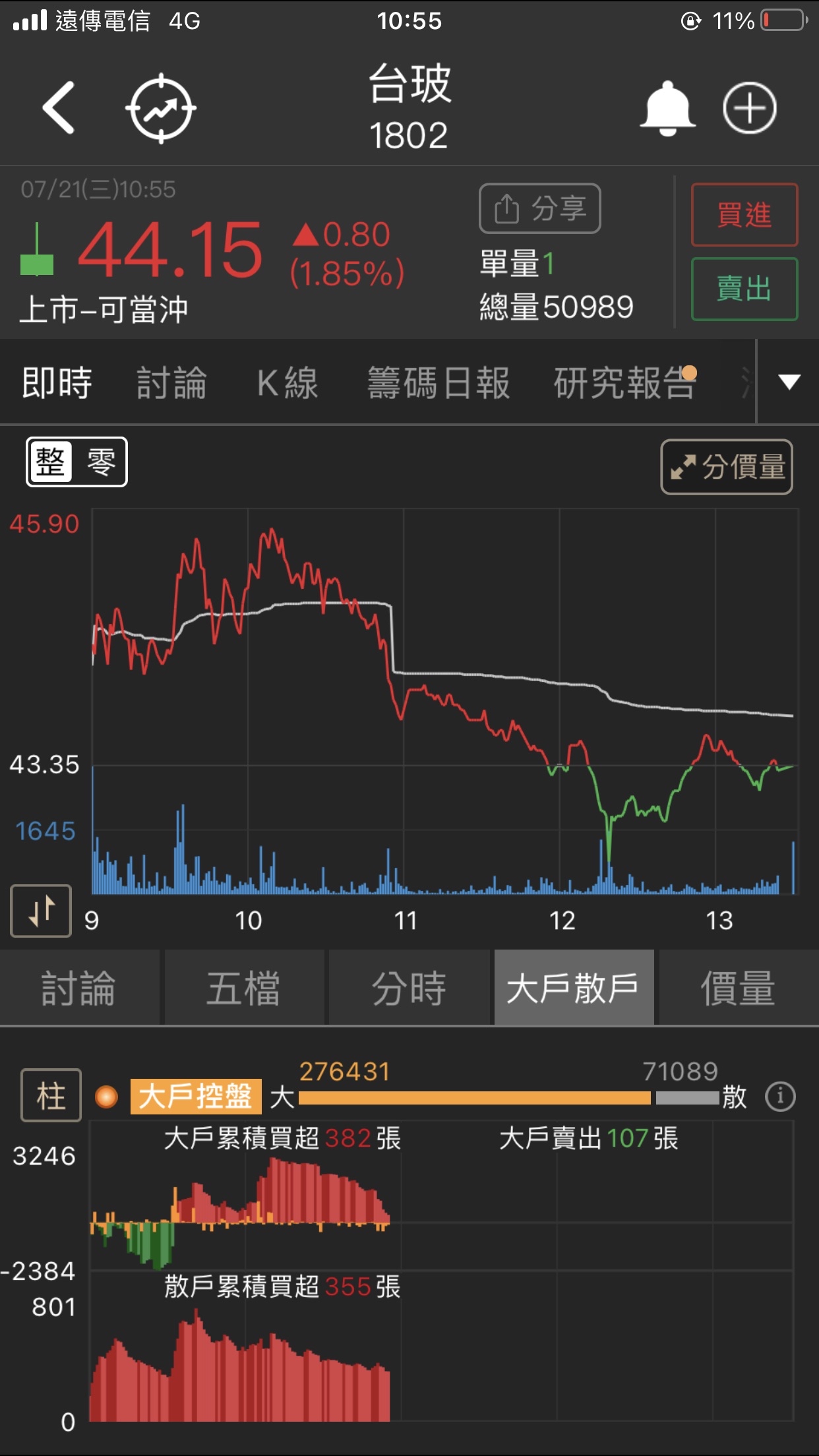Share this stock quote via 分享
The image size is (819, 1456).
click(x=539, y=208)
